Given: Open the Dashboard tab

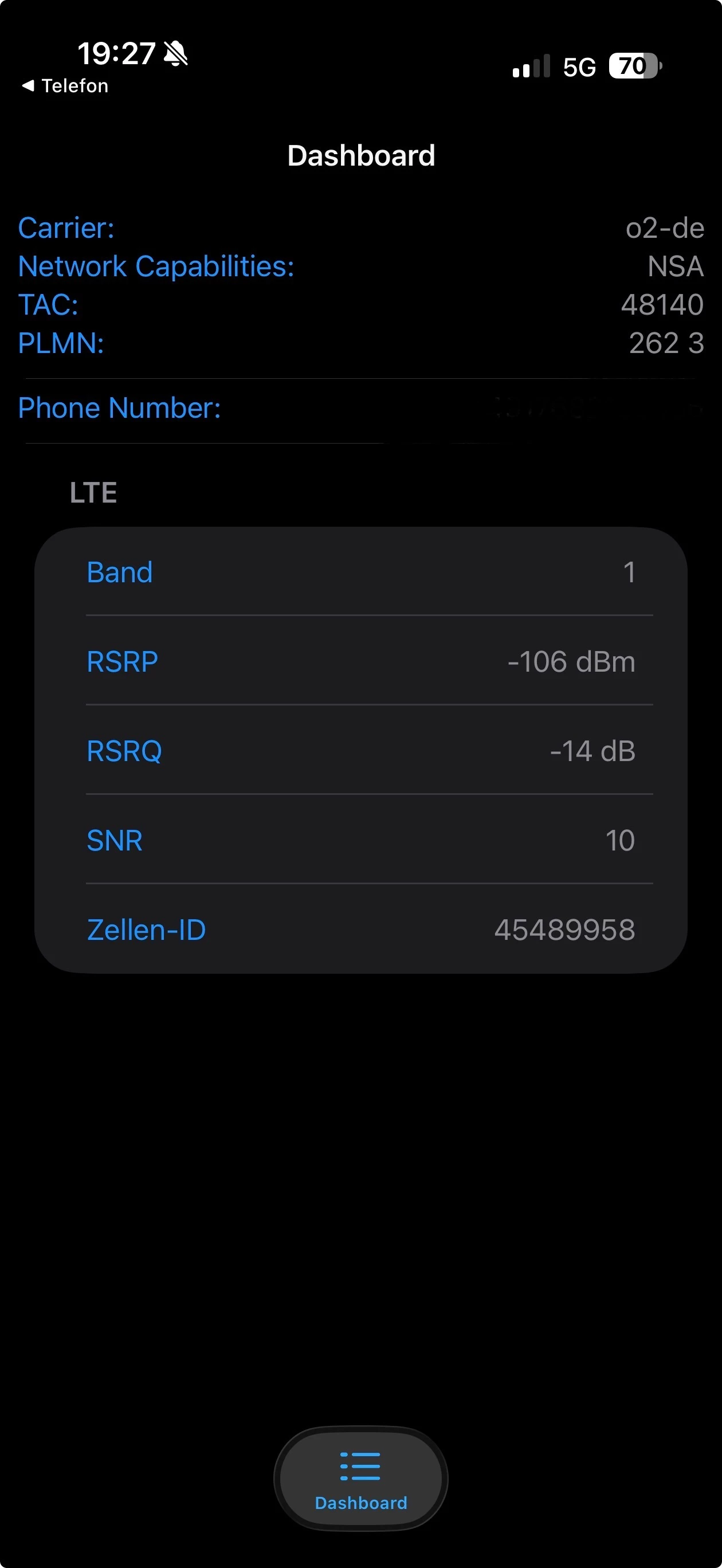Looking at the screenshot, I should click(360, 1478).
